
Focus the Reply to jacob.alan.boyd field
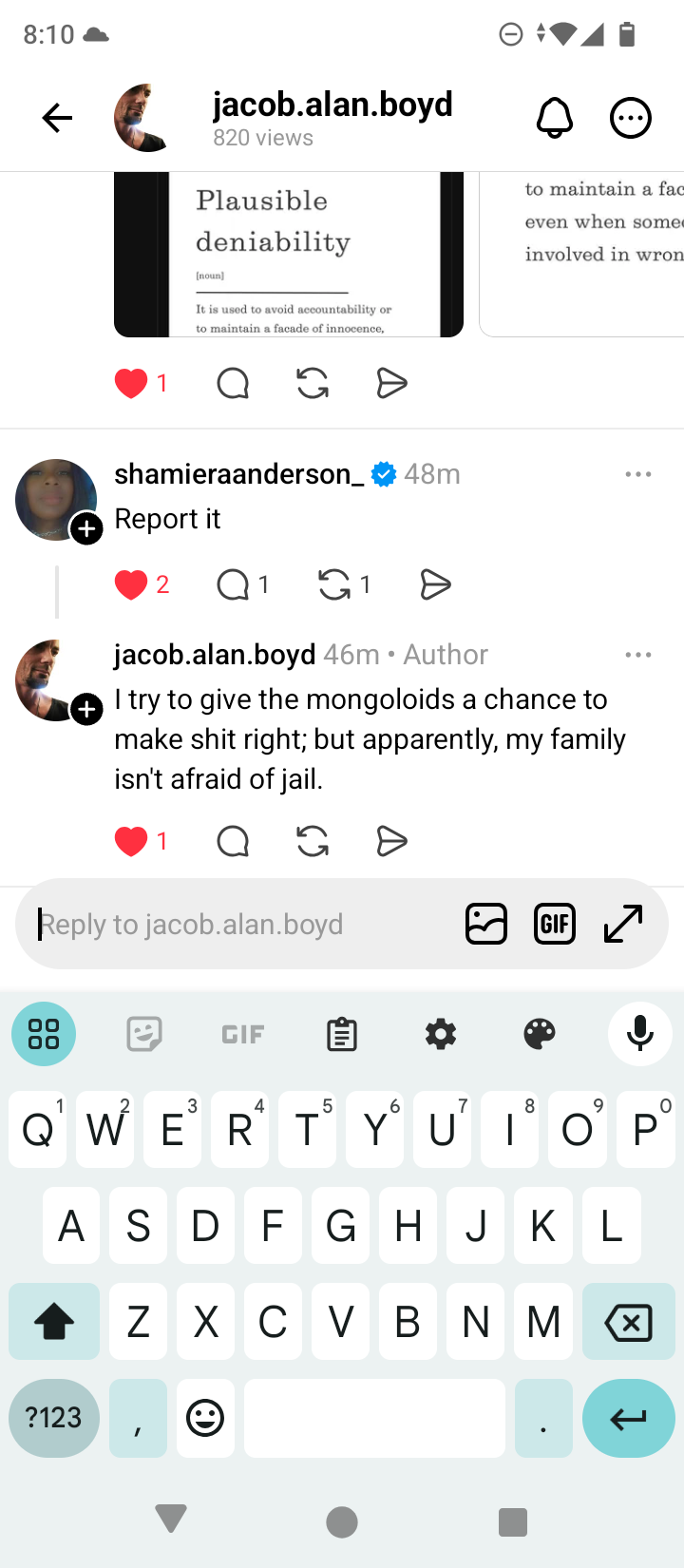coord(237,924)
